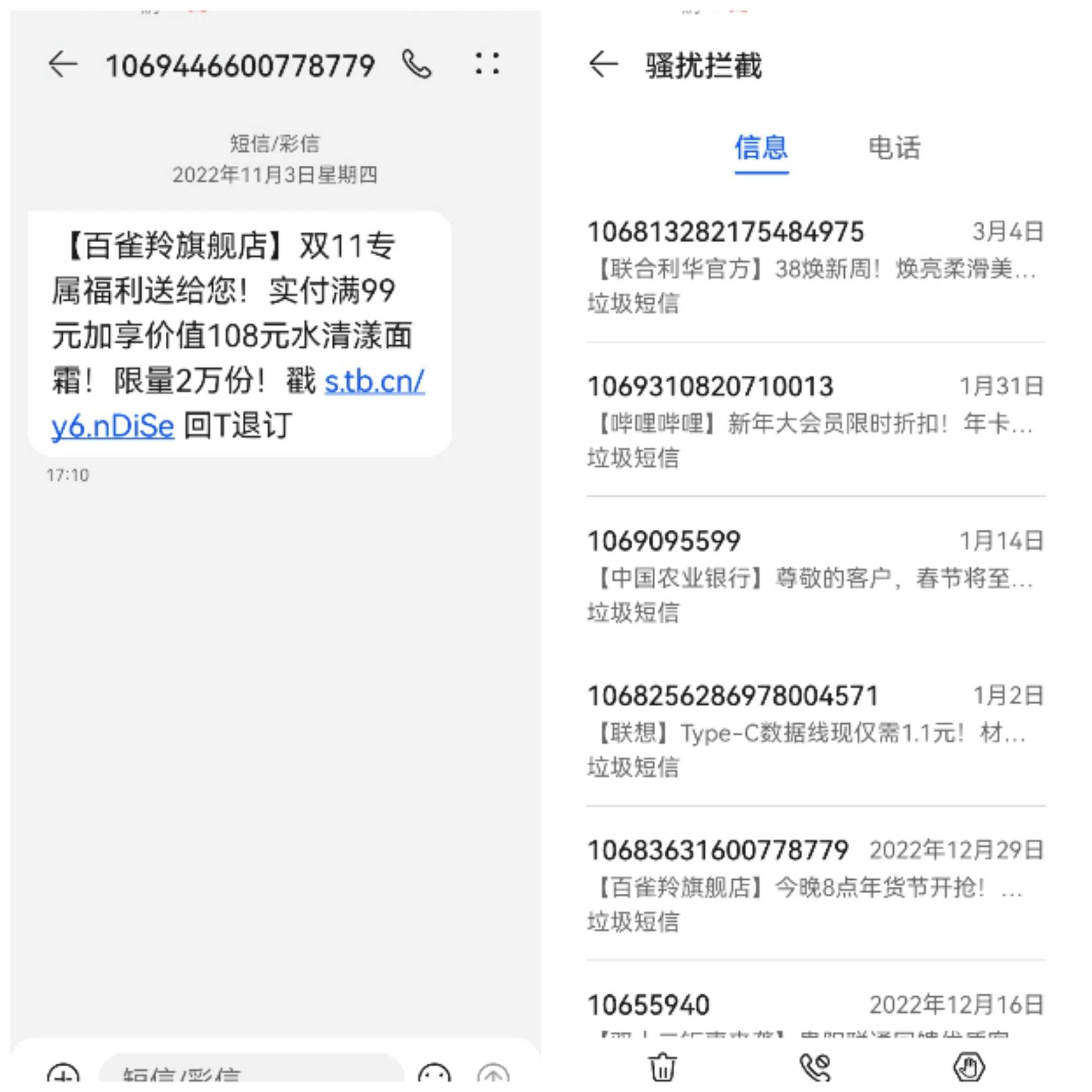Open the phone icon in the bottom toolbar
Screen dimensions: 1092x1092
815,1067
